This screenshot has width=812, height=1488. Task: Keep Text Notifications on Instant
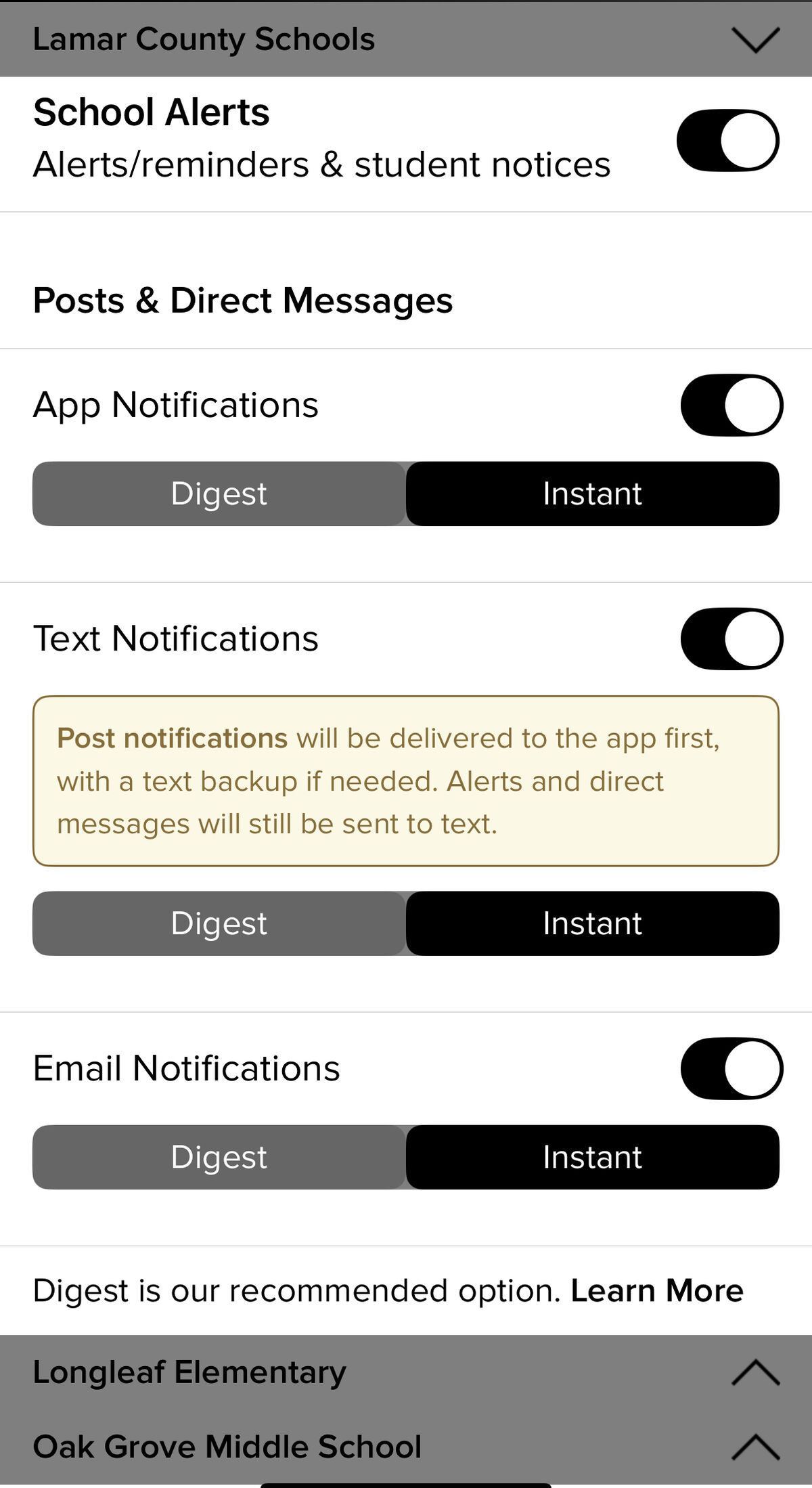click(592, 923)
